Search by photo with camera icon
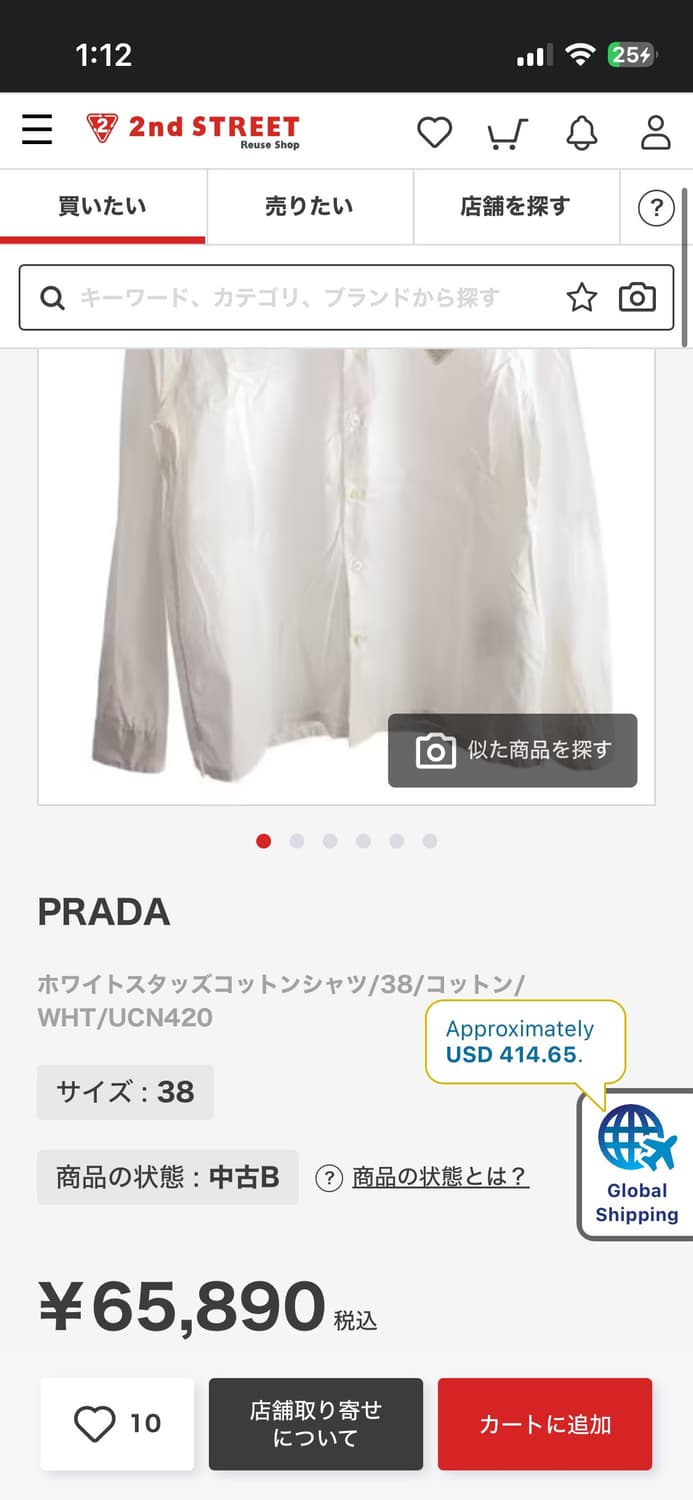Image resolution: width=693 pixels, height=1500 pixels. [637, 297]
